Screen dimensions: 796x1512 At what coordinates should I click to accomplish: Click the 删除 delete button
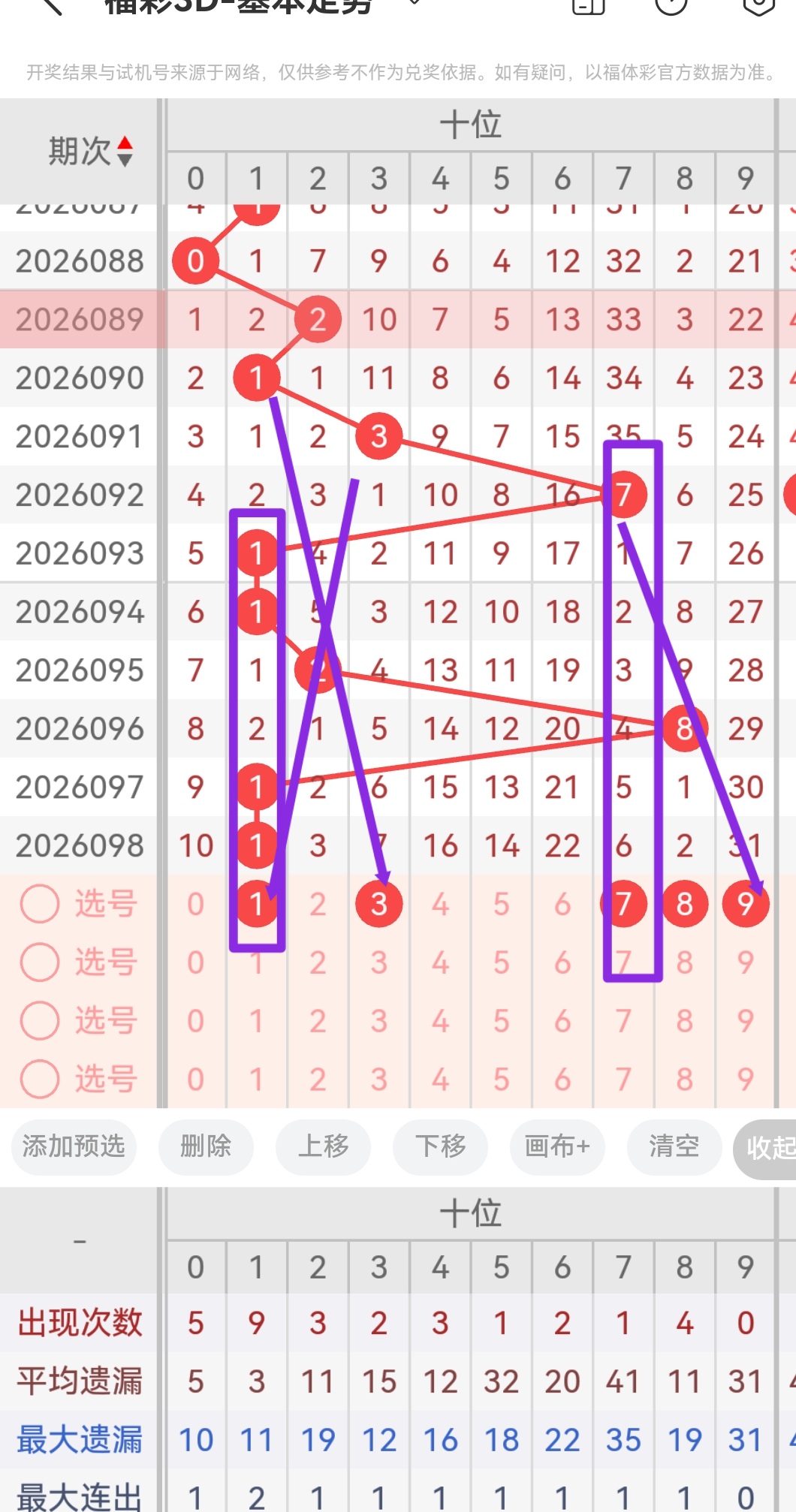[x=206, y=1147]
